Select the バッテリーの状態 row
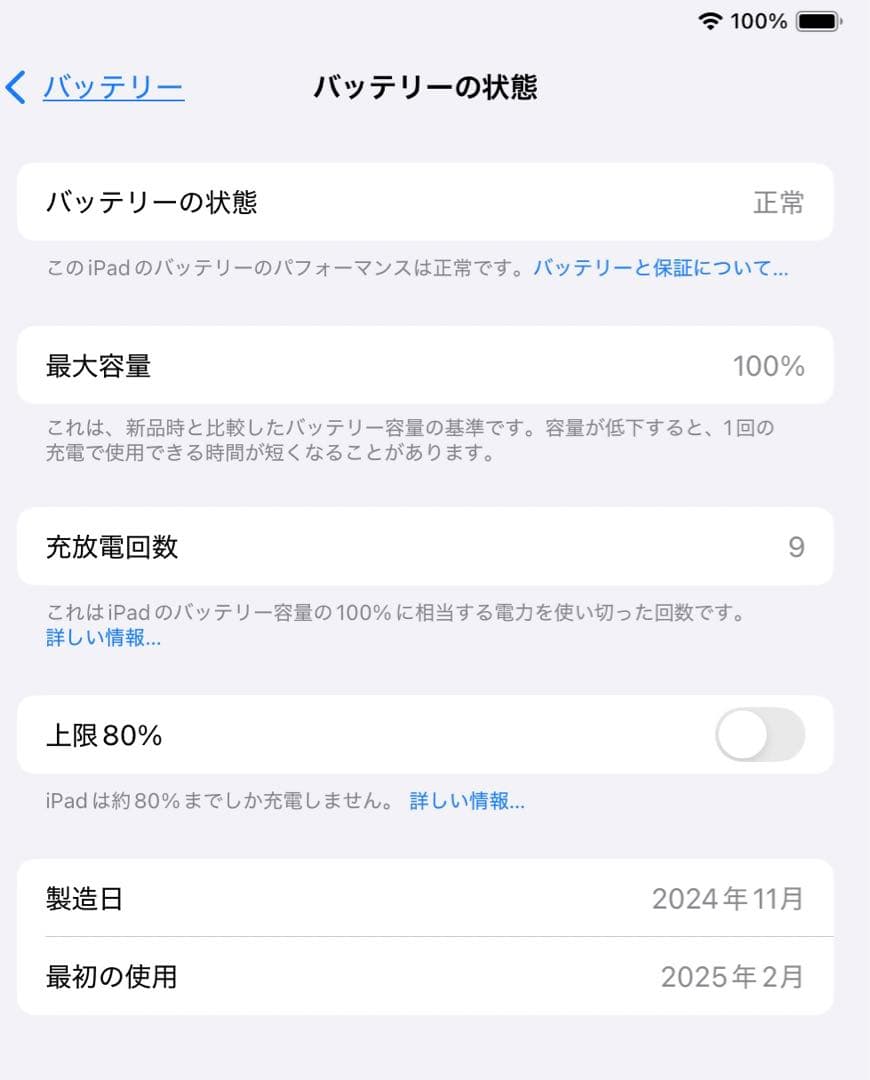Viewport: 870px width, 1080px height. [x=425, y=202]
